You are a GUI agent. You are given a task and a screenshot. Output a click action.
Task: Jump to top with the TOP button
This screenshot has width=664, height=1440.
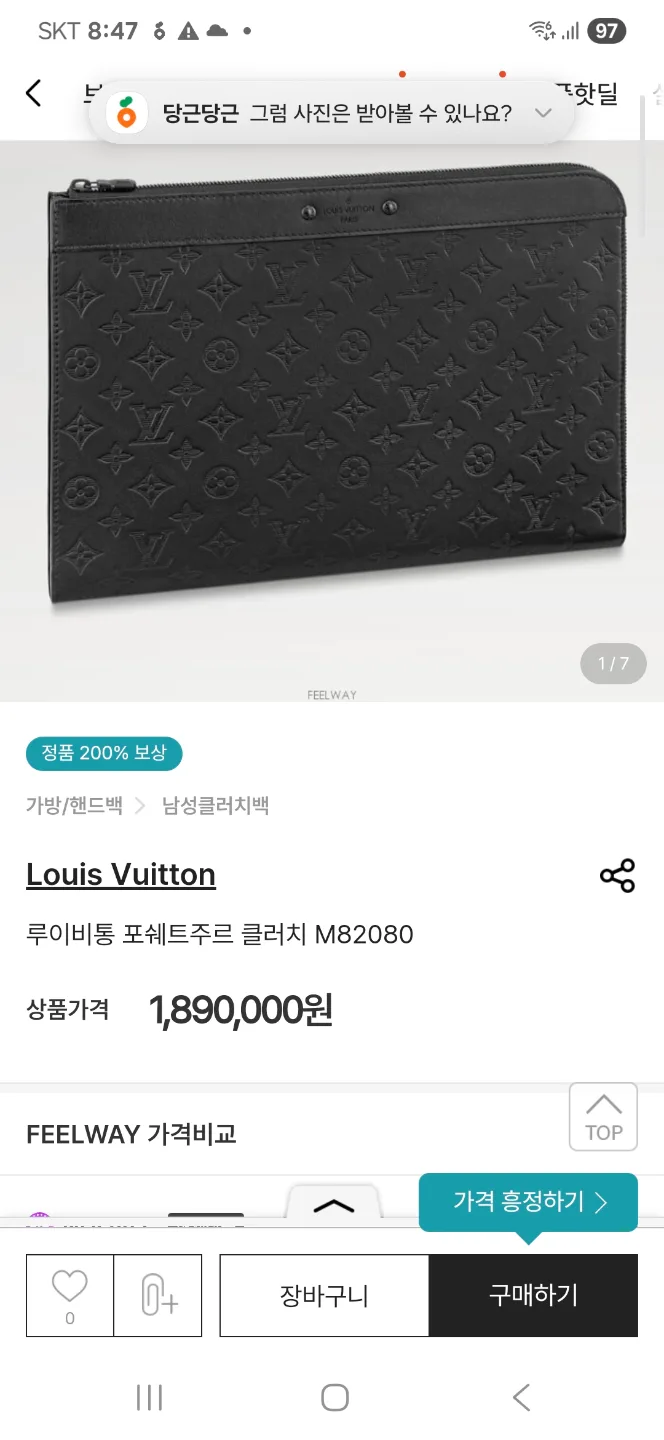coord(603,1117)
